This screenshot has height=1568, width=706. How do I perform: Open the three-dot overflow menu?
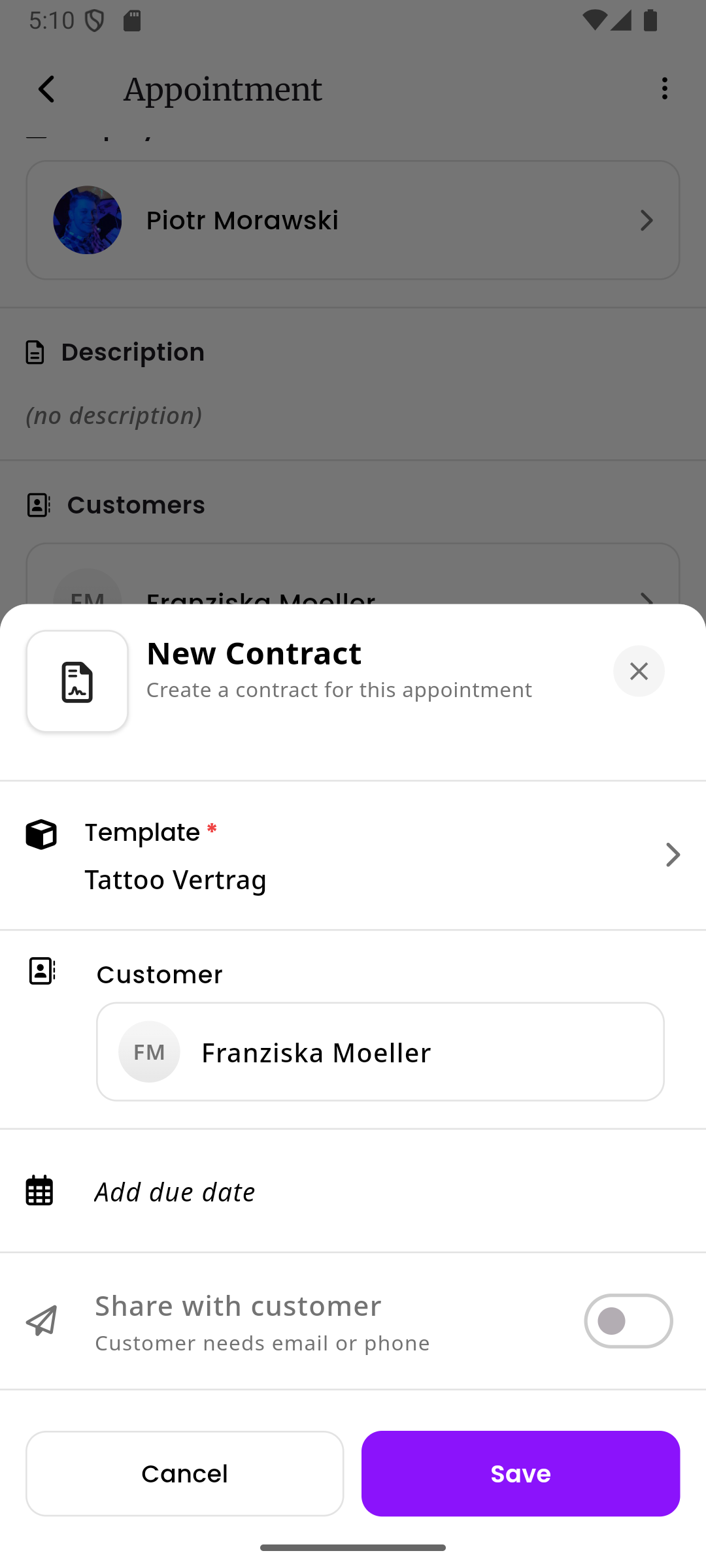(664, 88)
